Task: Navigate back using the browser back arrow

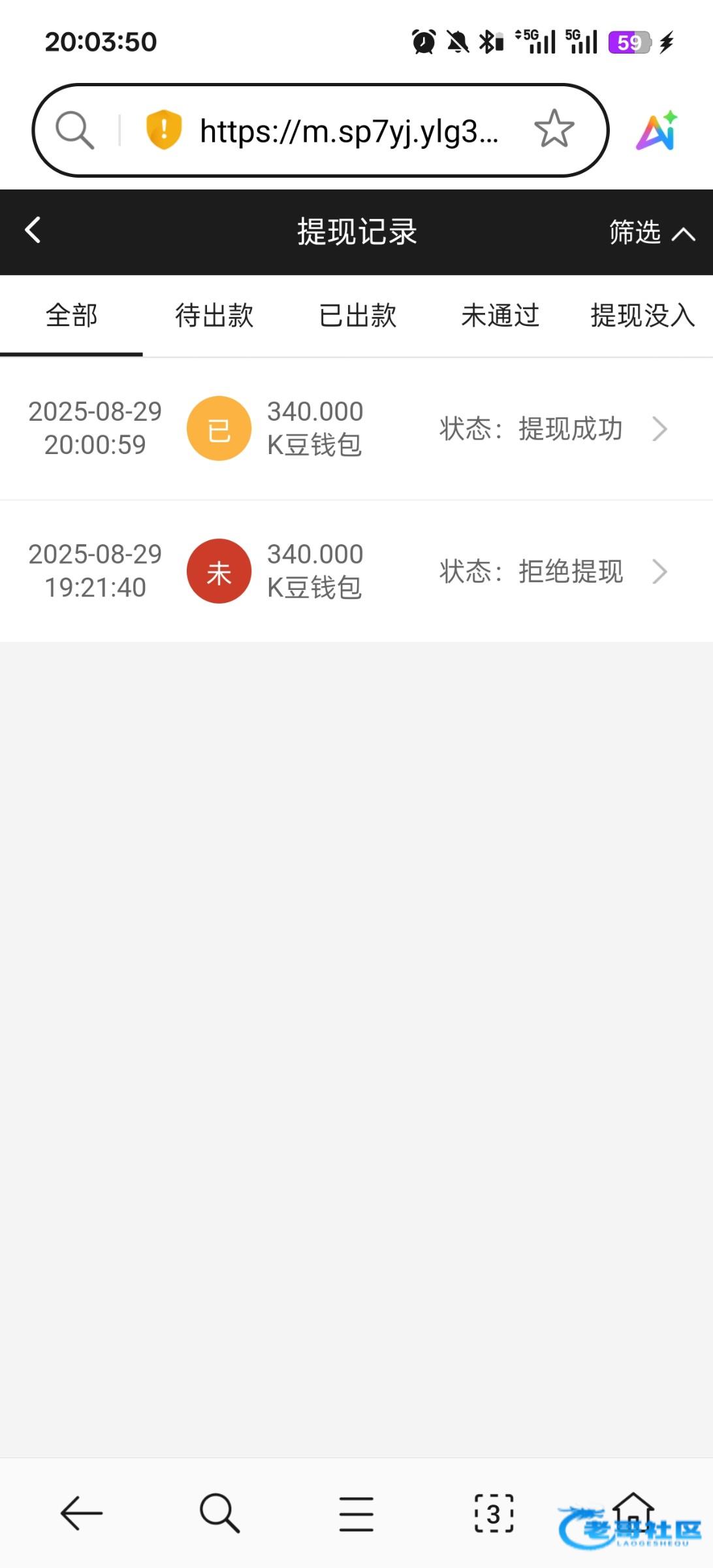Action: [x=81, y=1513]
